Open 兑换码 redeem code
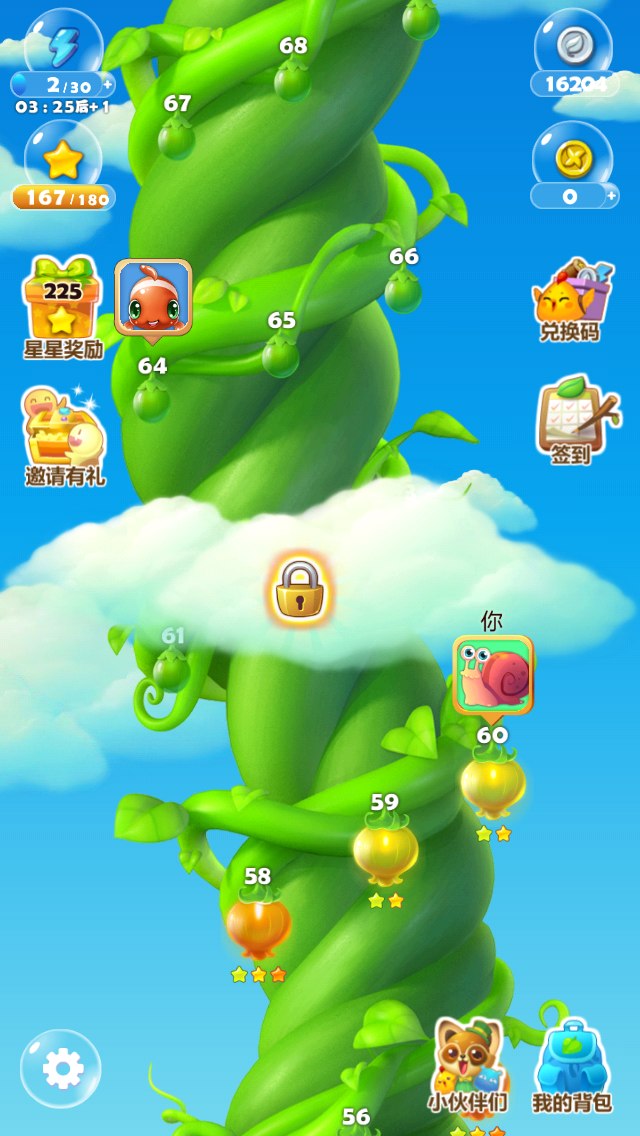Image resolution: width=640 pixels, height=1136 pixels. (573, 300)
